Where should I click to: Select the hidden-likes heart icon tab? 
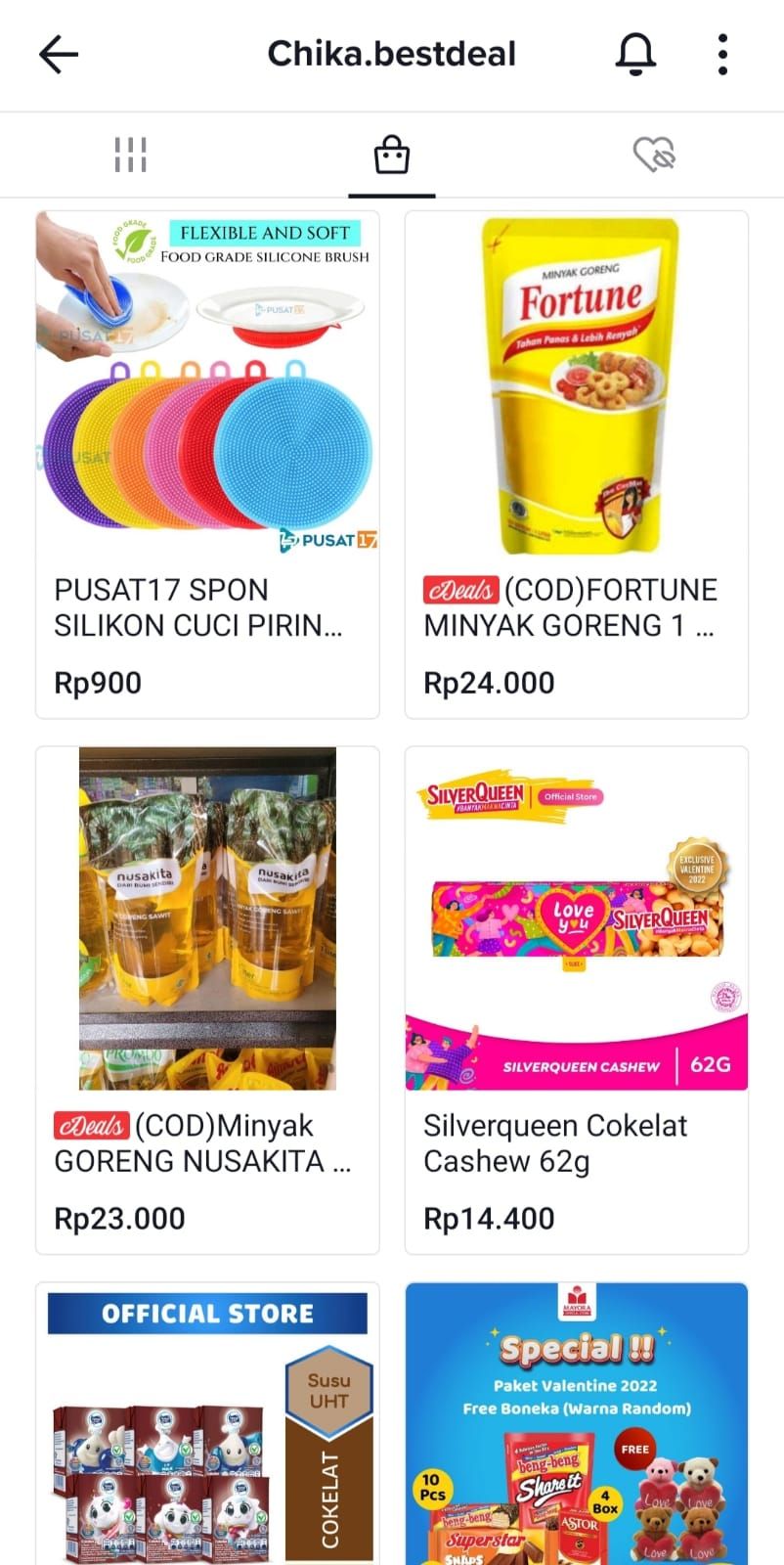pos(655,154)
